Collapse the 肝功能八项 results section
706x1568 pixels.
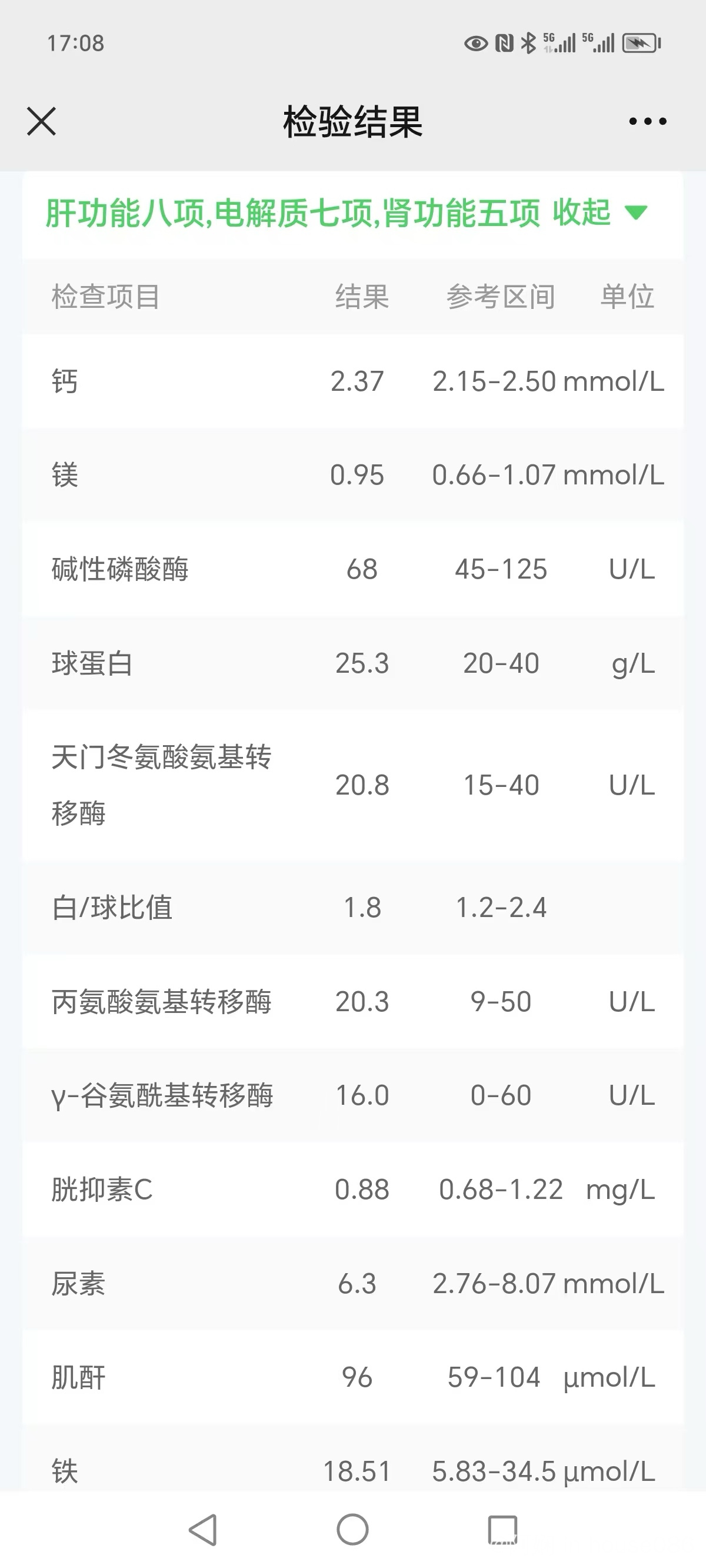pos(600,212)
